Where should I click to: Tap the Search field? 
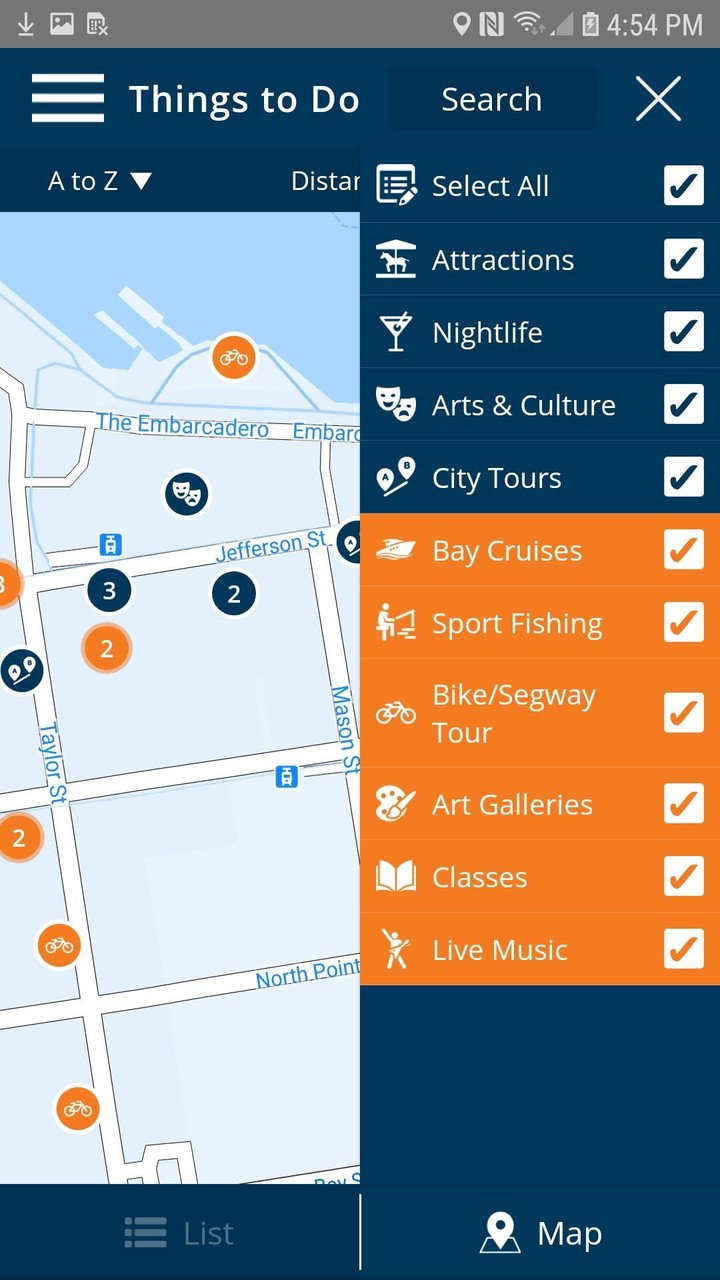(x=491, y=99)
